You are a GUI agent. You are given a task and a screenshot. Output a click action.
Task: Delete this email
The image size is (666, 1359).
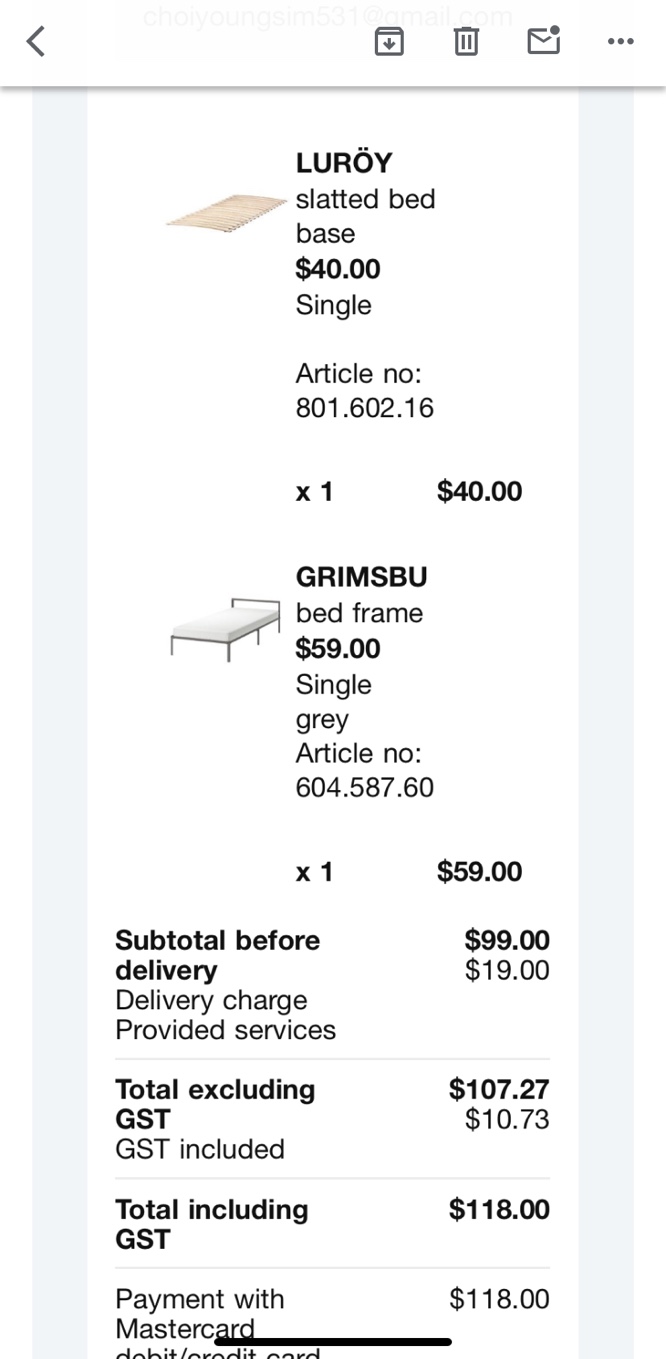(466, 42)
